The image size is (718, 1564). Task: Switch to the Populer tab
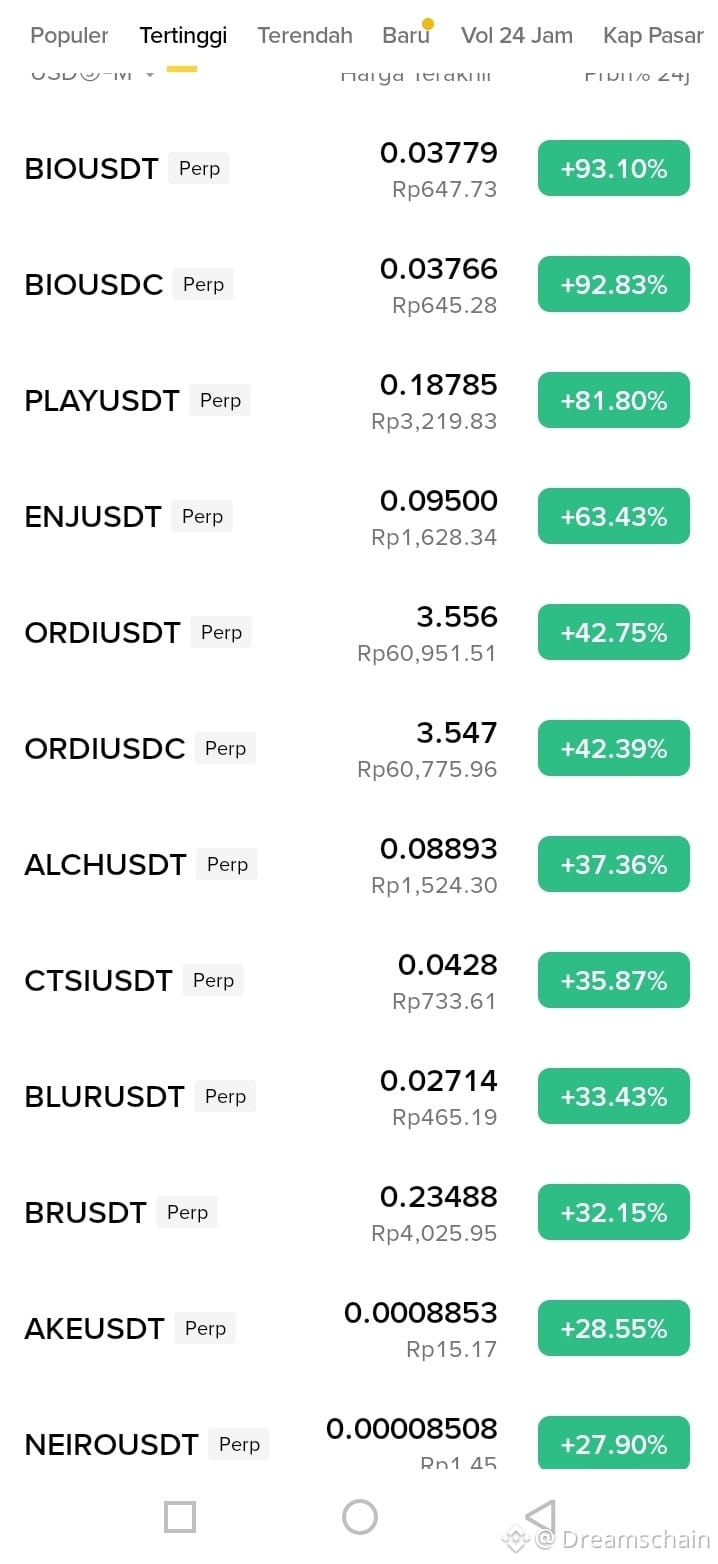69,36
